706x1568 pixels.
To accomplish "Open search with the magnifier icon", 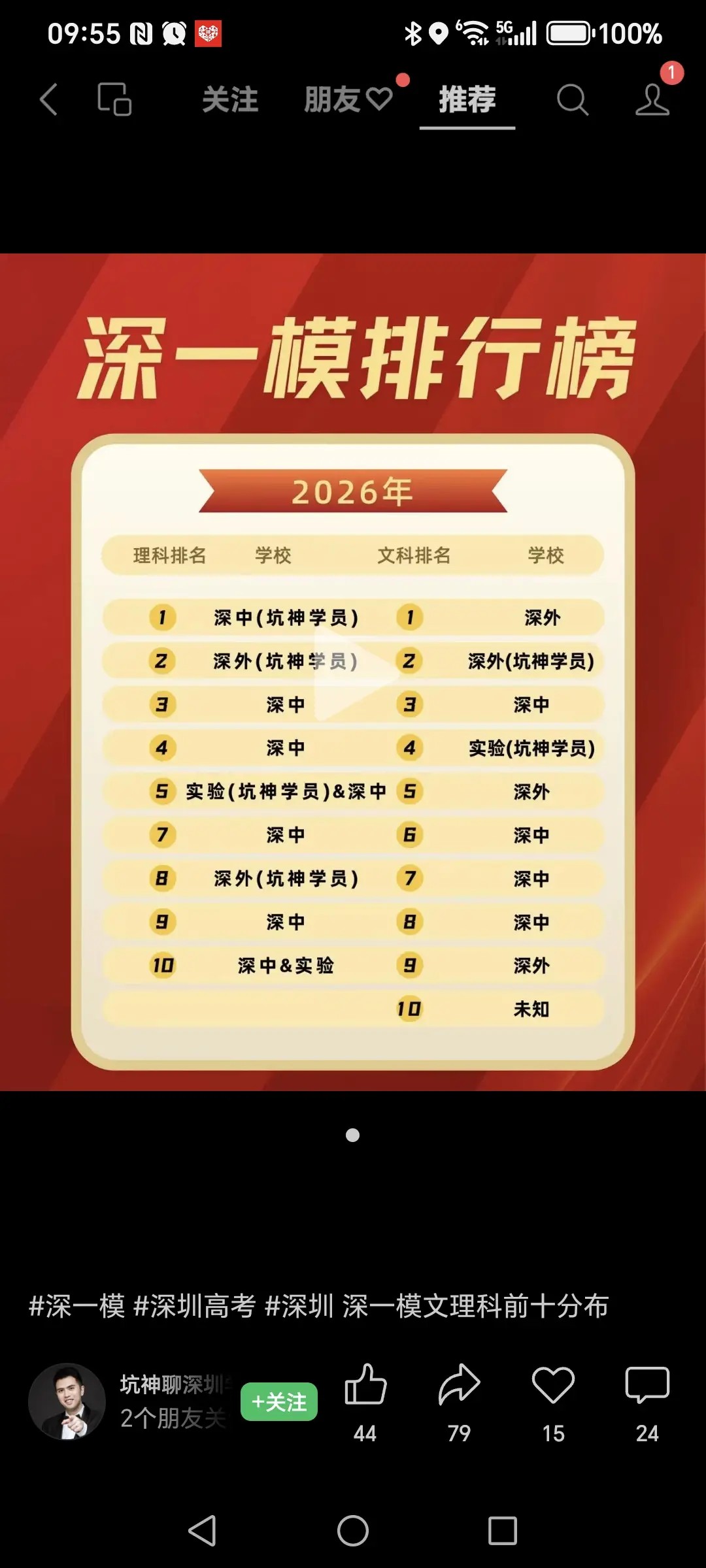I will pos(572,99).
